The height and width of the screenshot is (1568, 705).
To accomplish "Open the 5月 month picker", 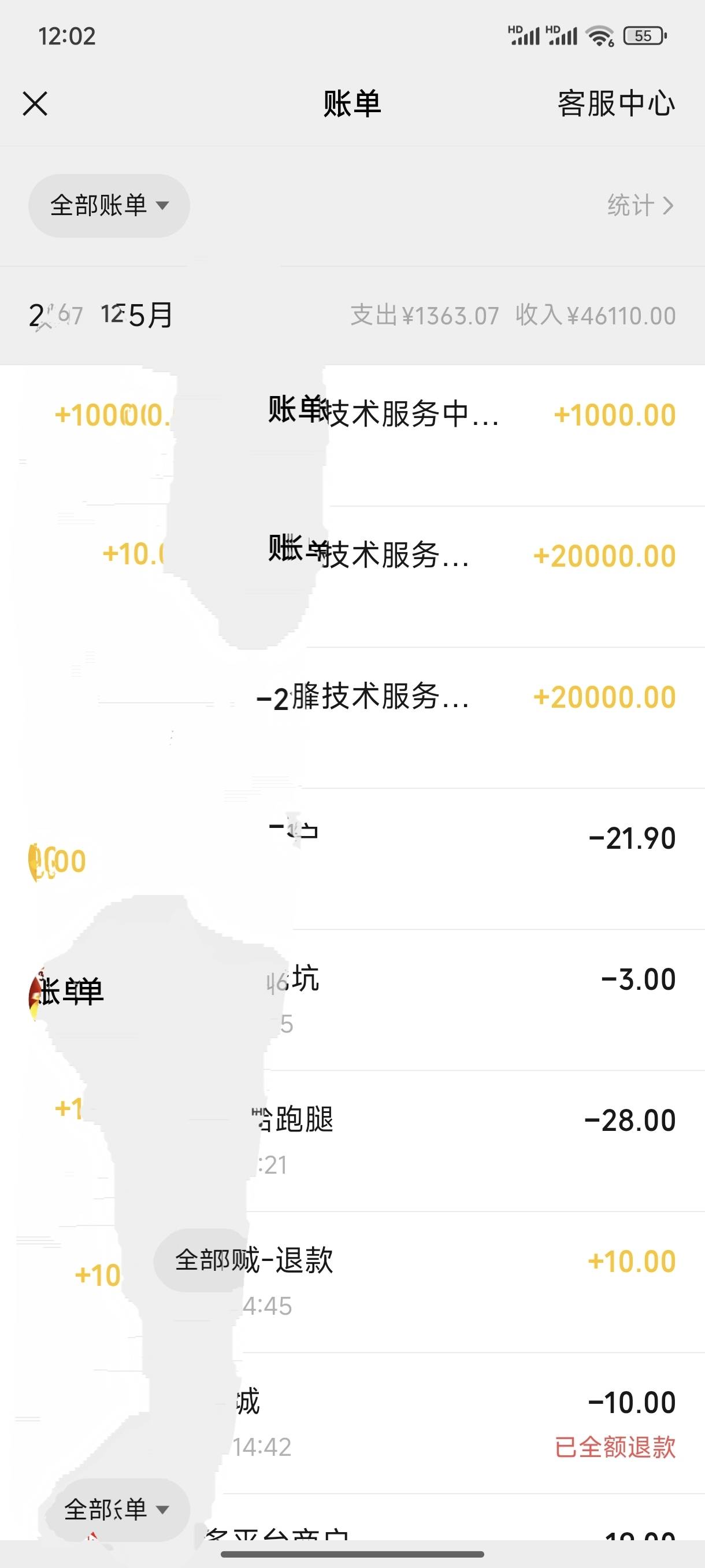I will click(101, 315).
